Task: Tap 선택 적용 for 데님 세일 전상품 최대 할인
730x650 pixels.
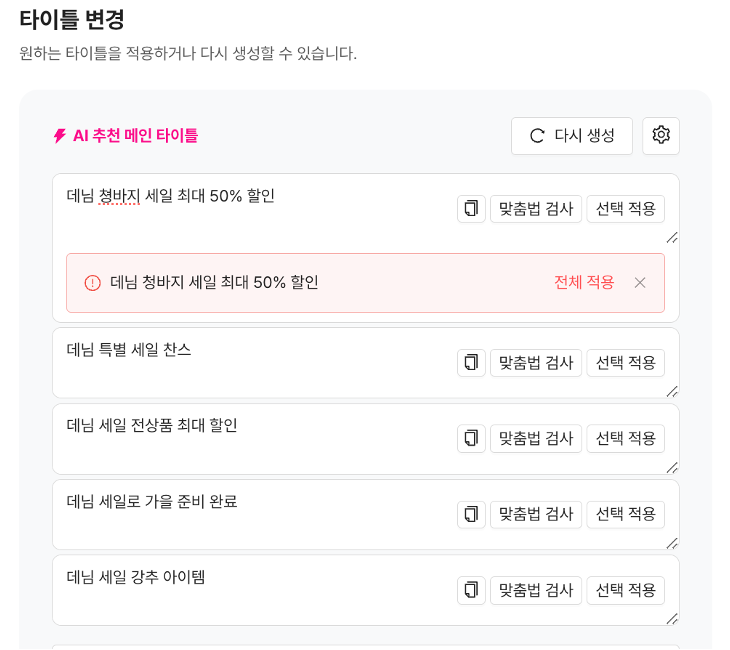Action: 625,438
